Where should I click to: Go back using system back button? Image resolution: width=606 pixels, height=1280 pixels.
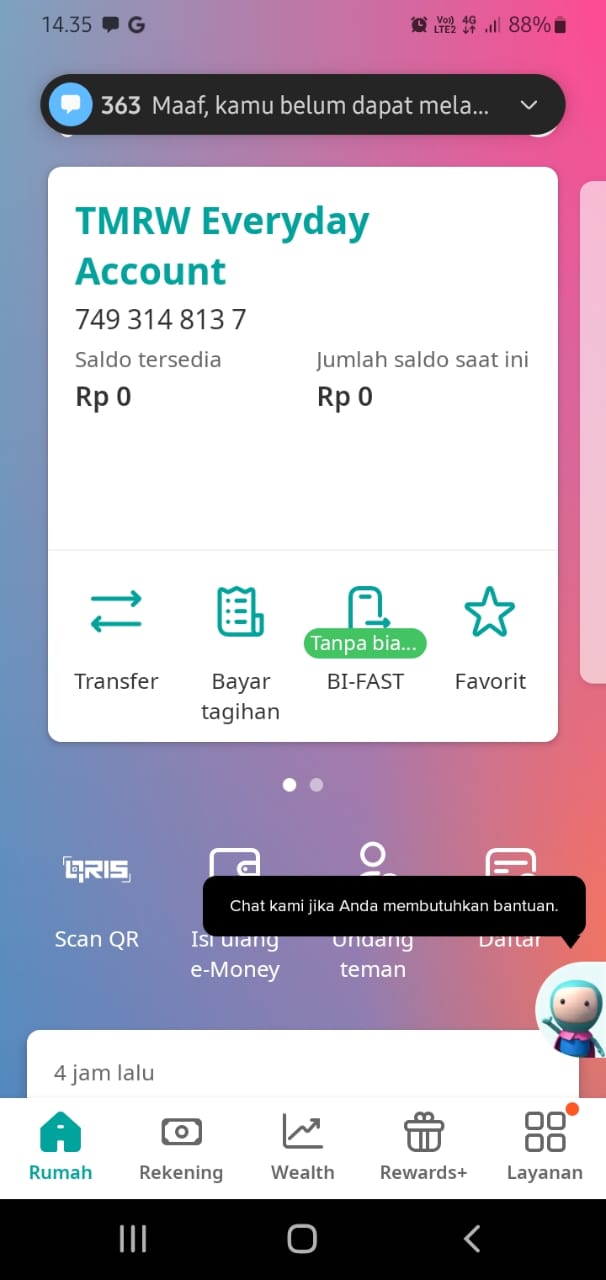[x=472, y=1239]
